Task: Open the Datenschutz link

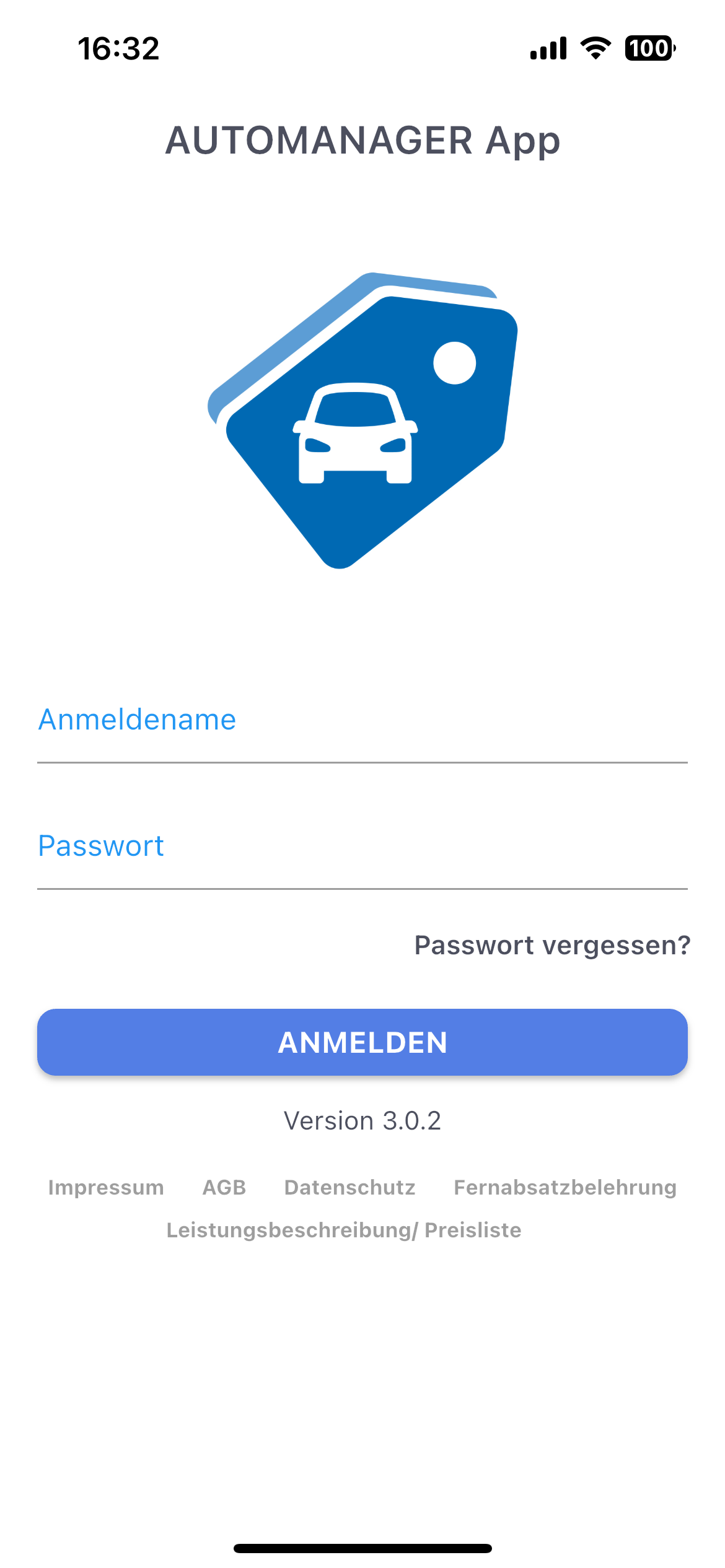Action: coord(349,1187)
